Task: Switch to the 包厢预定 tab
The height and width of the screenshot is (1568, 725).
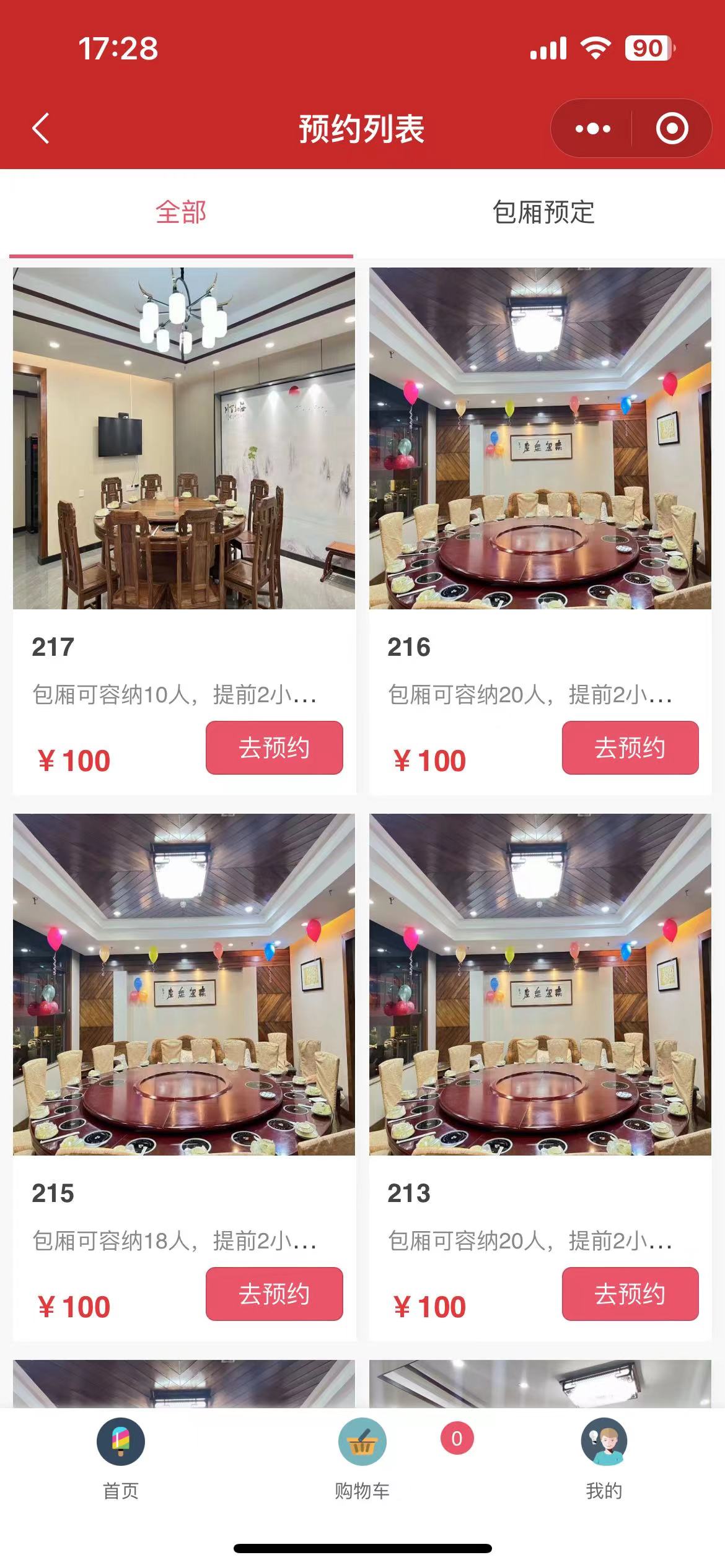Action: coord(543,212)
